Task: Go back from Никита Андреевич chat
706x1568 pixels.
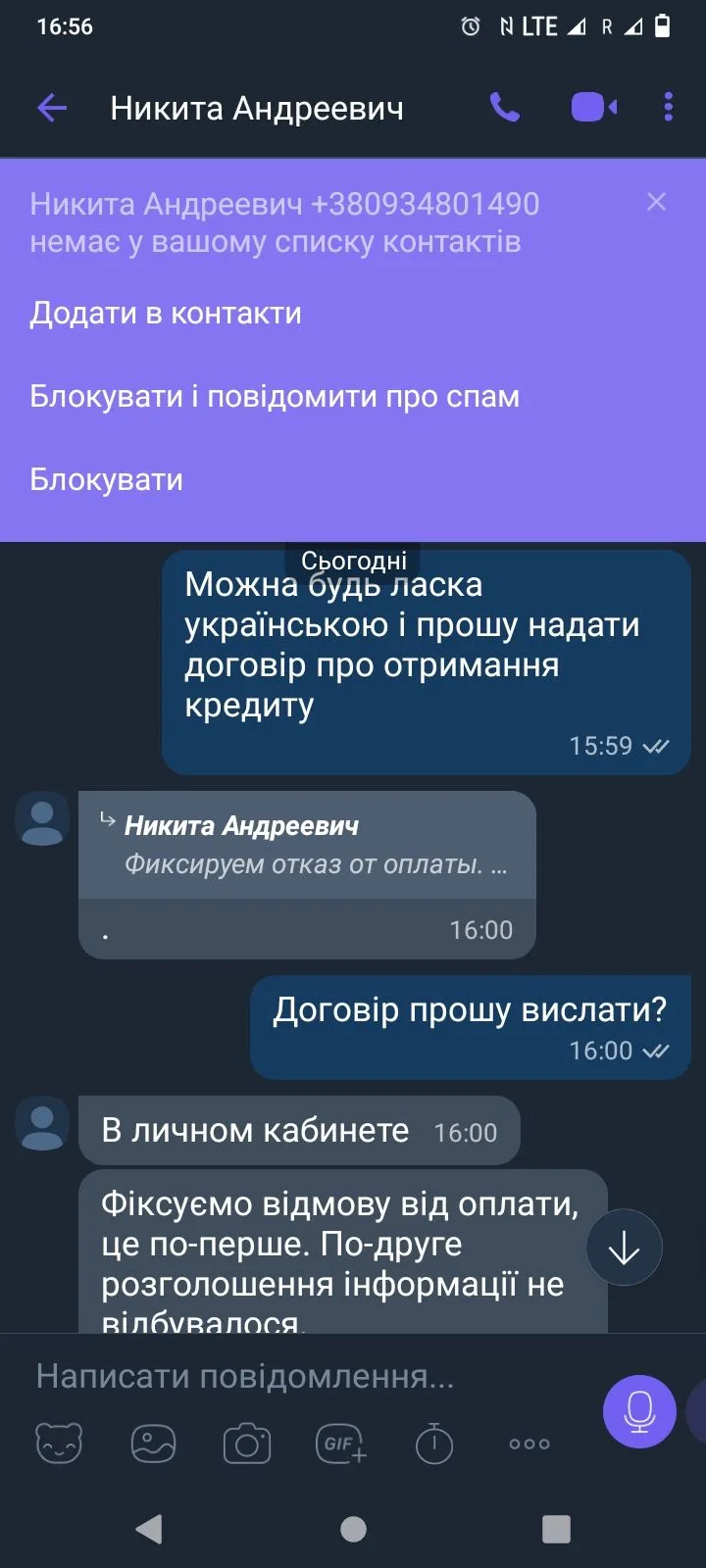Action: click(51, 108)
